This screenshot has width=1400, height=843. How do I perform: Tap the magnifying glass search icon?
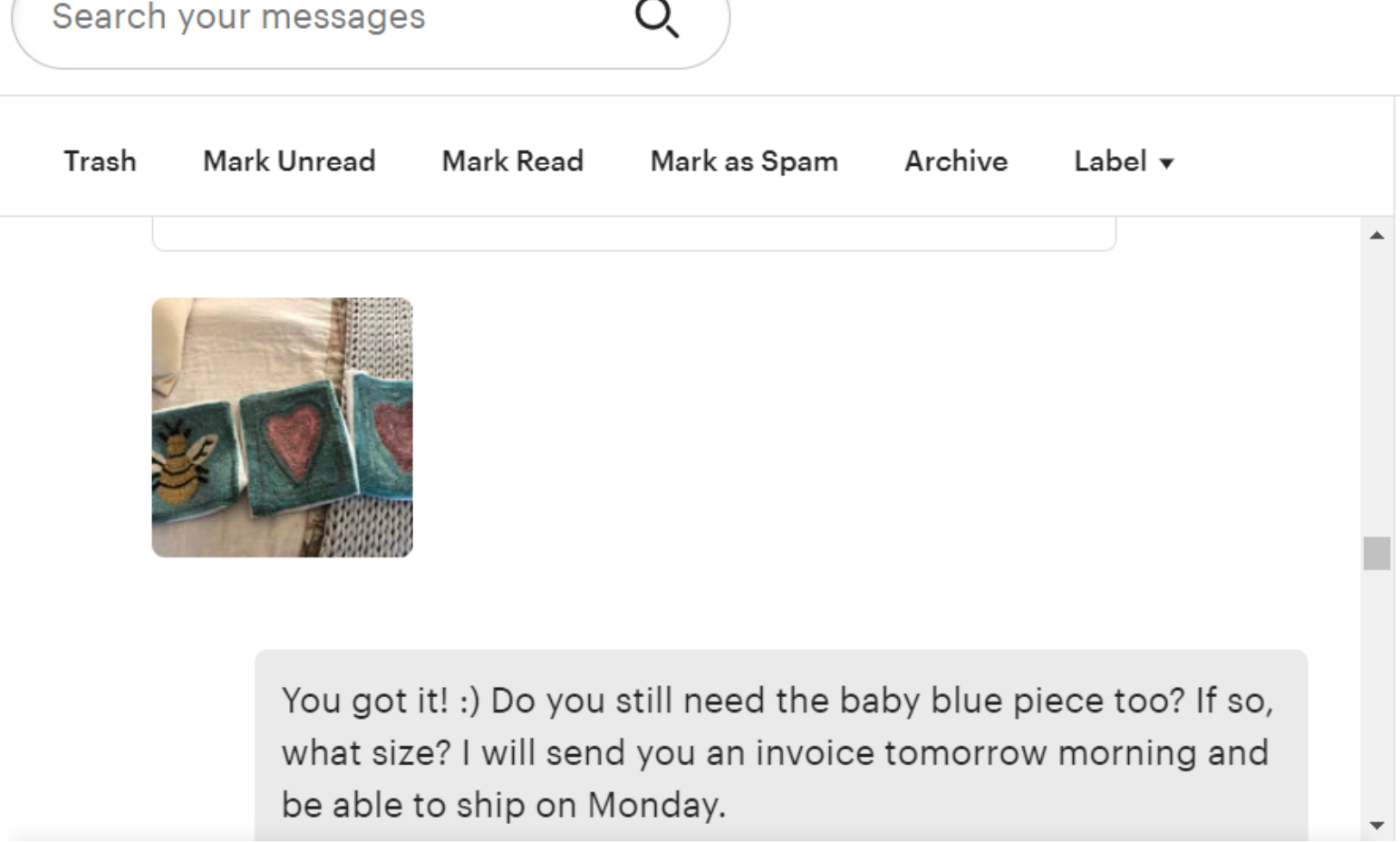pos(656,18)
